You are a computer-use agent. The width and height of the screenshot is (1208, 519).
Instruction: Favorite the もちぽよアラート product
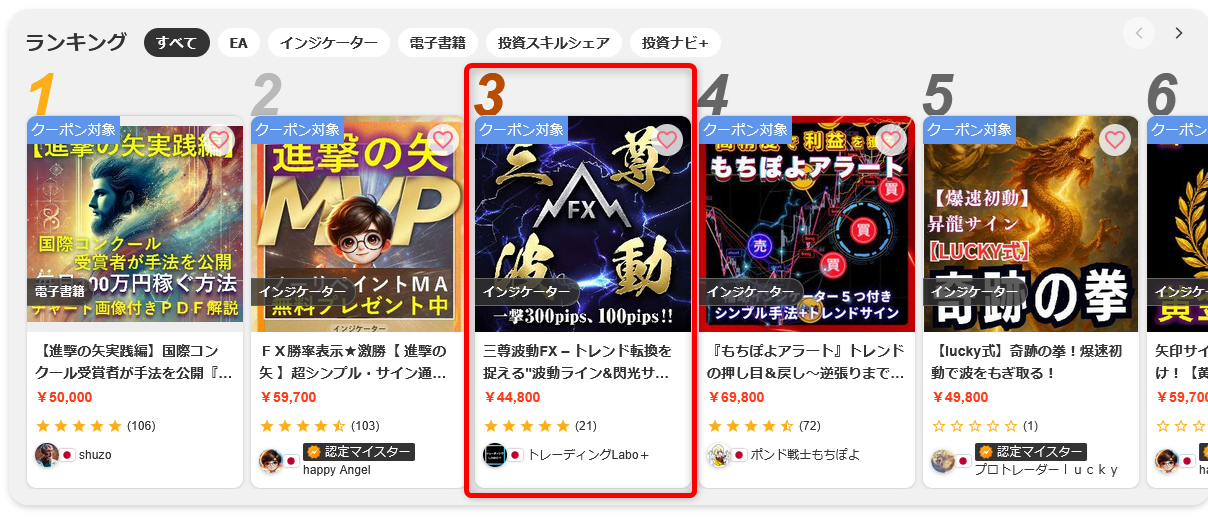point(891,140)
